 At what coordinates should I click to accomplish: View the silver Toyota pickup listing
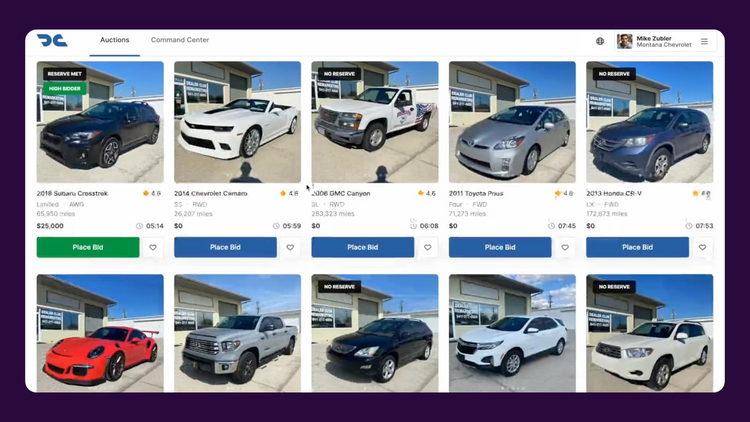coord(237,332)
